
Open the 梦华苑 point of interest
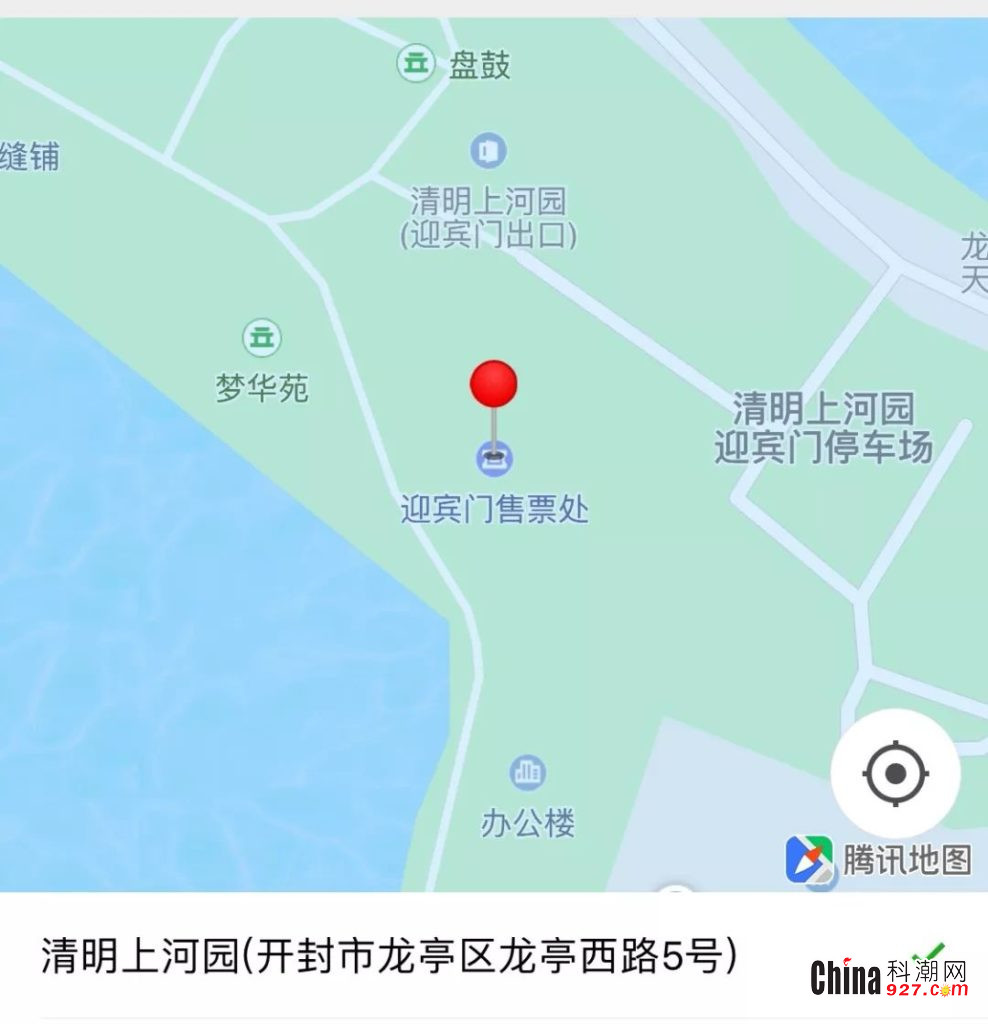tap(262, 337)
